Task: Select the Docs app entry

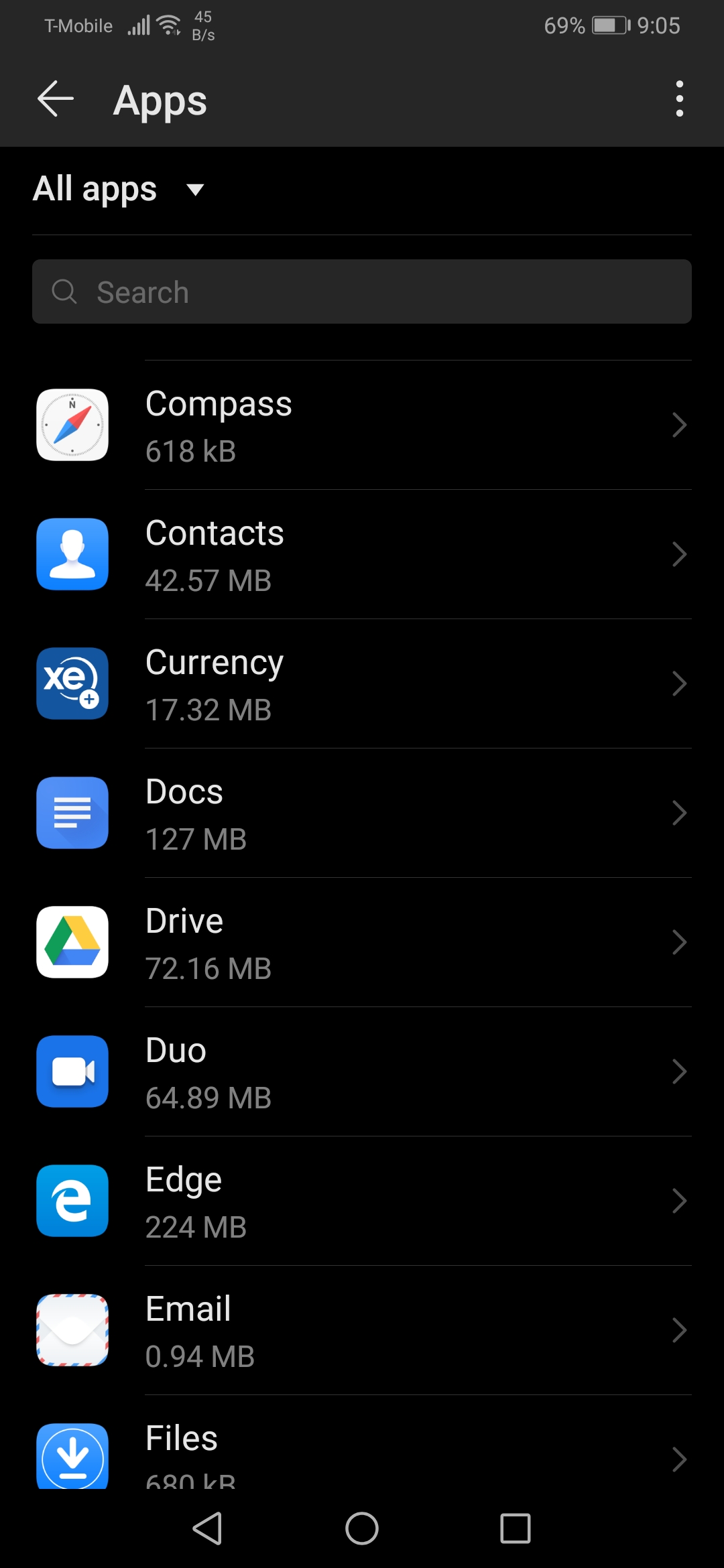Action: coord(362,813)
